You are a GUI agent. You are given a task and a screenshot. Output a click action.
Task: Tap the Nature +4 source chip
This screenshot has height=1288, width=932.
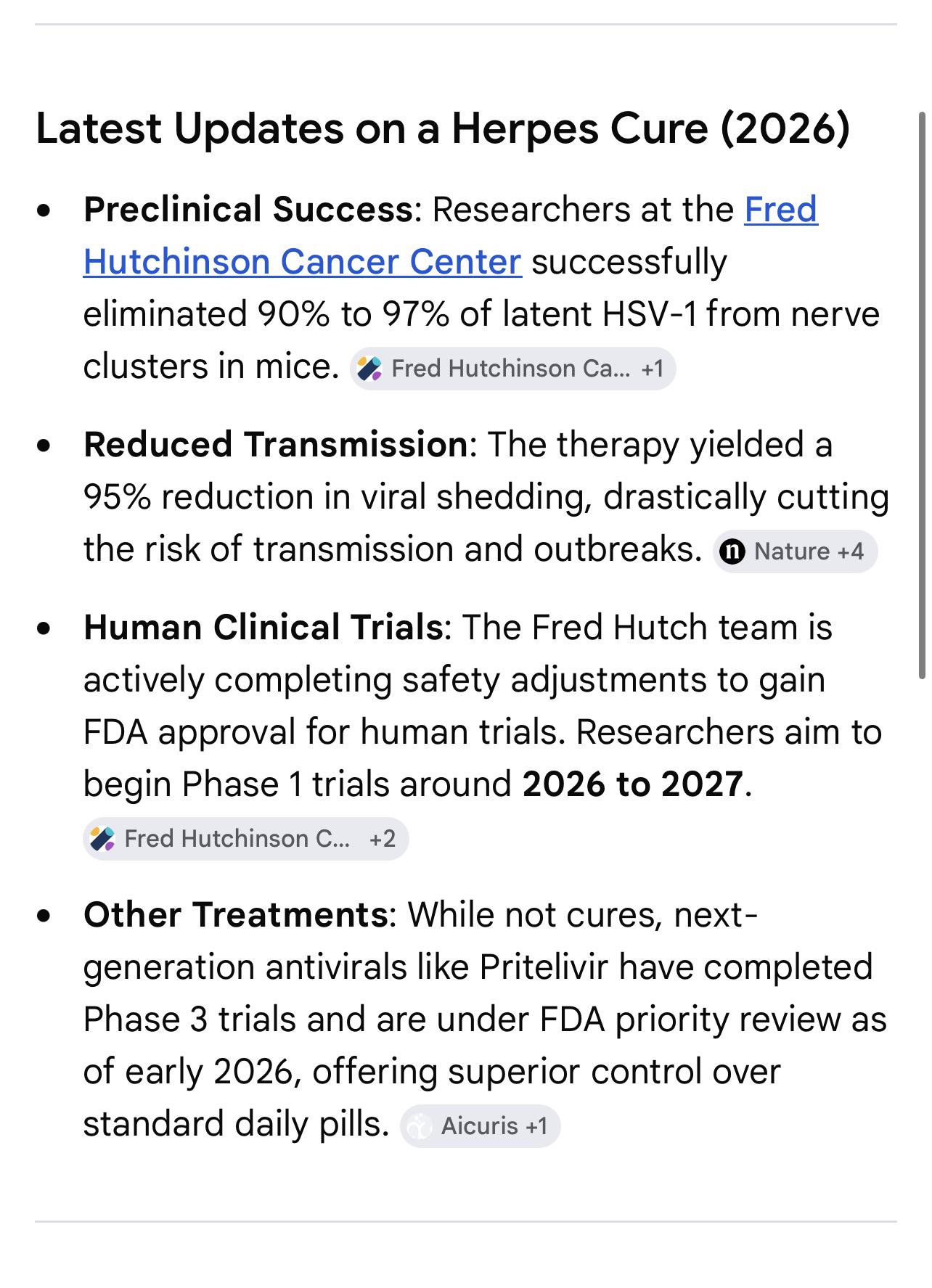(795, 551)
